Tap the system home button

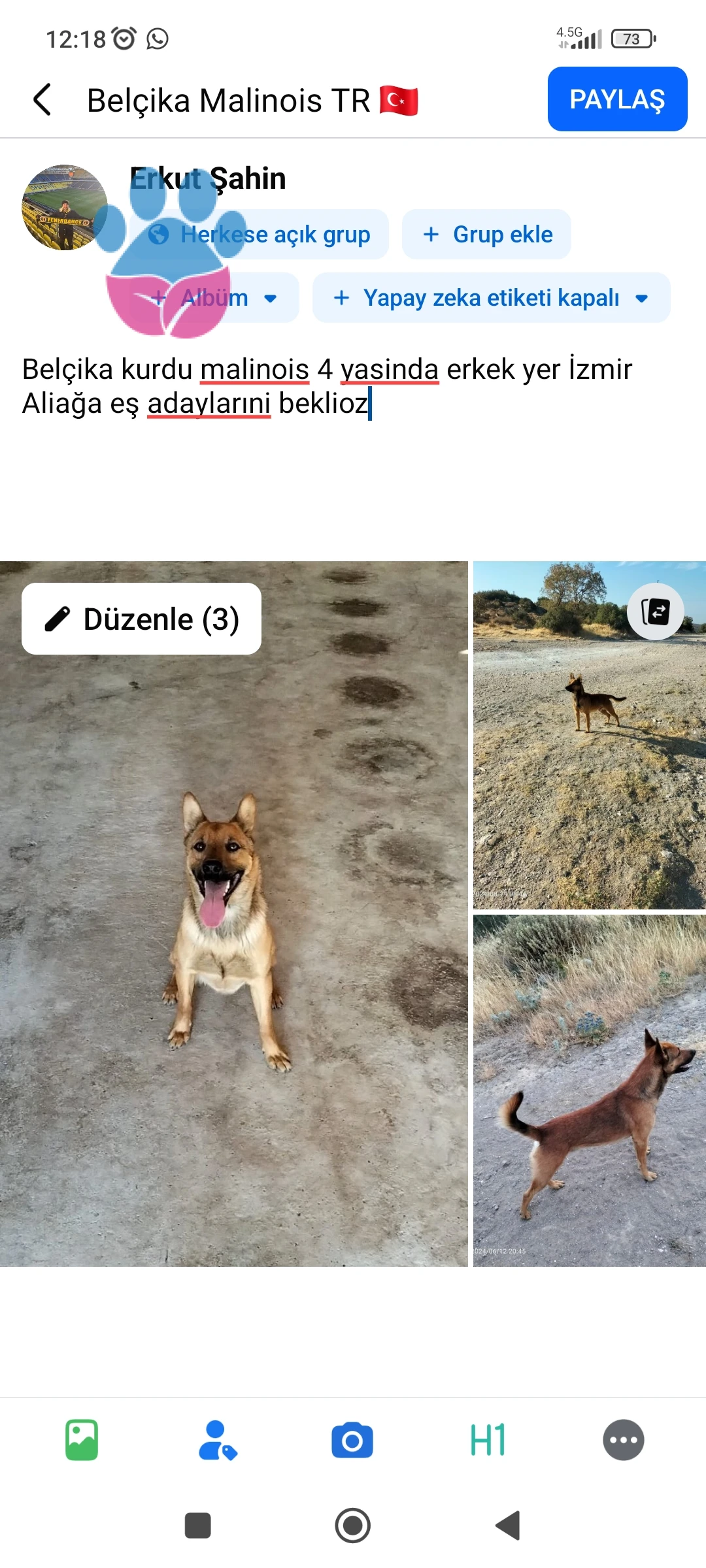pyautogui.click(x=353, y=1526)
